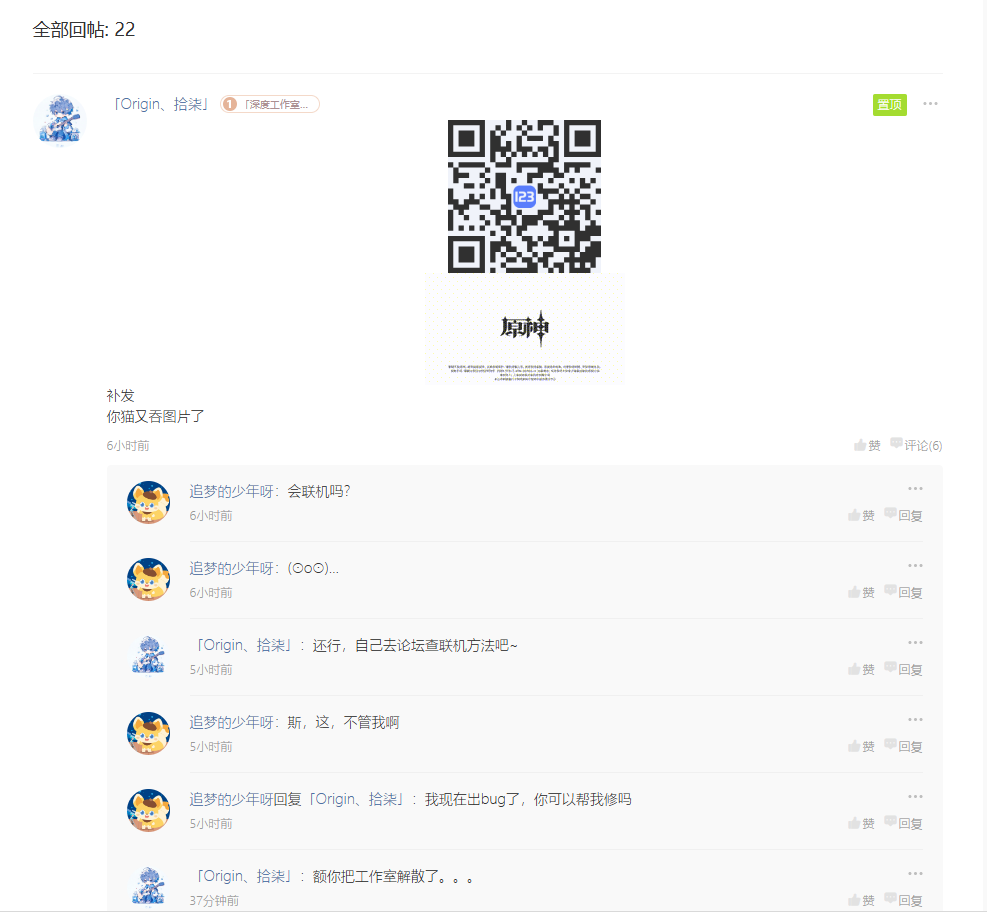Open more options for comment (⊙o⊙)...
This screenshot has width=987, height=912.
click(x=915, y=566)
